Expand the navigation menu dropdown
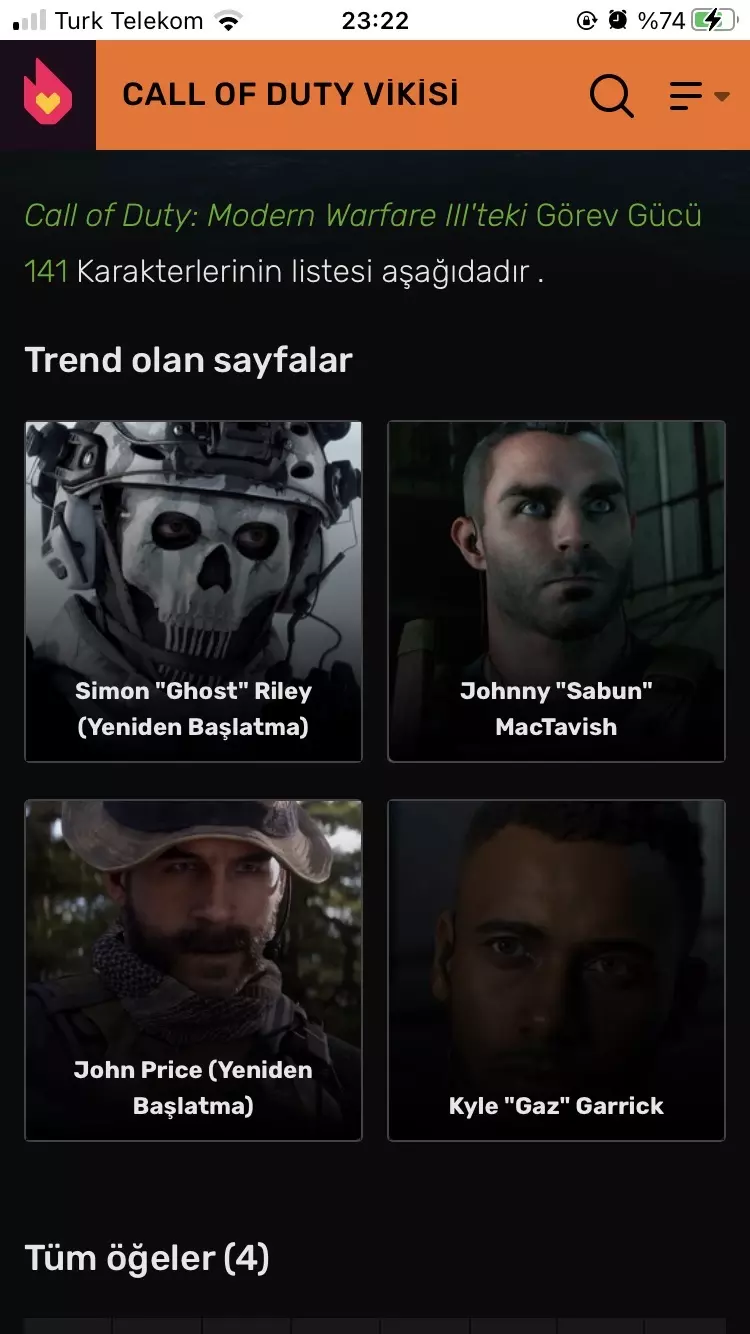Image resolution: width=750 pixels, height=1334 pixels. click(699, 96)
